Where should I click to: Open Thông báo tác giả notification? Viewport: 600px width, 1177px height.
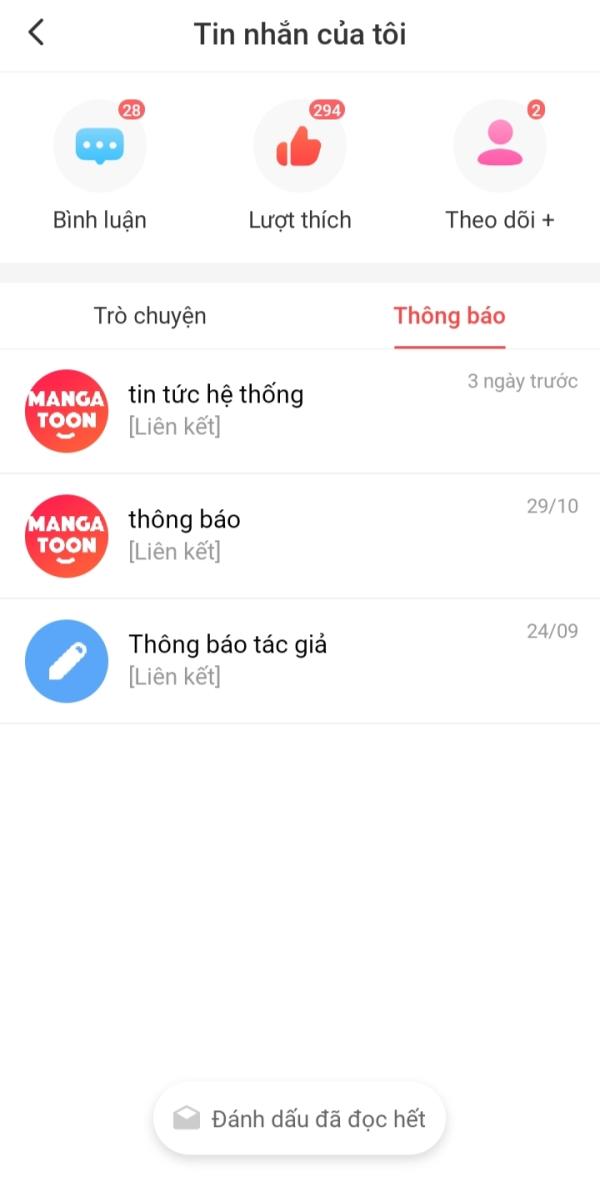tap(300, 660)
